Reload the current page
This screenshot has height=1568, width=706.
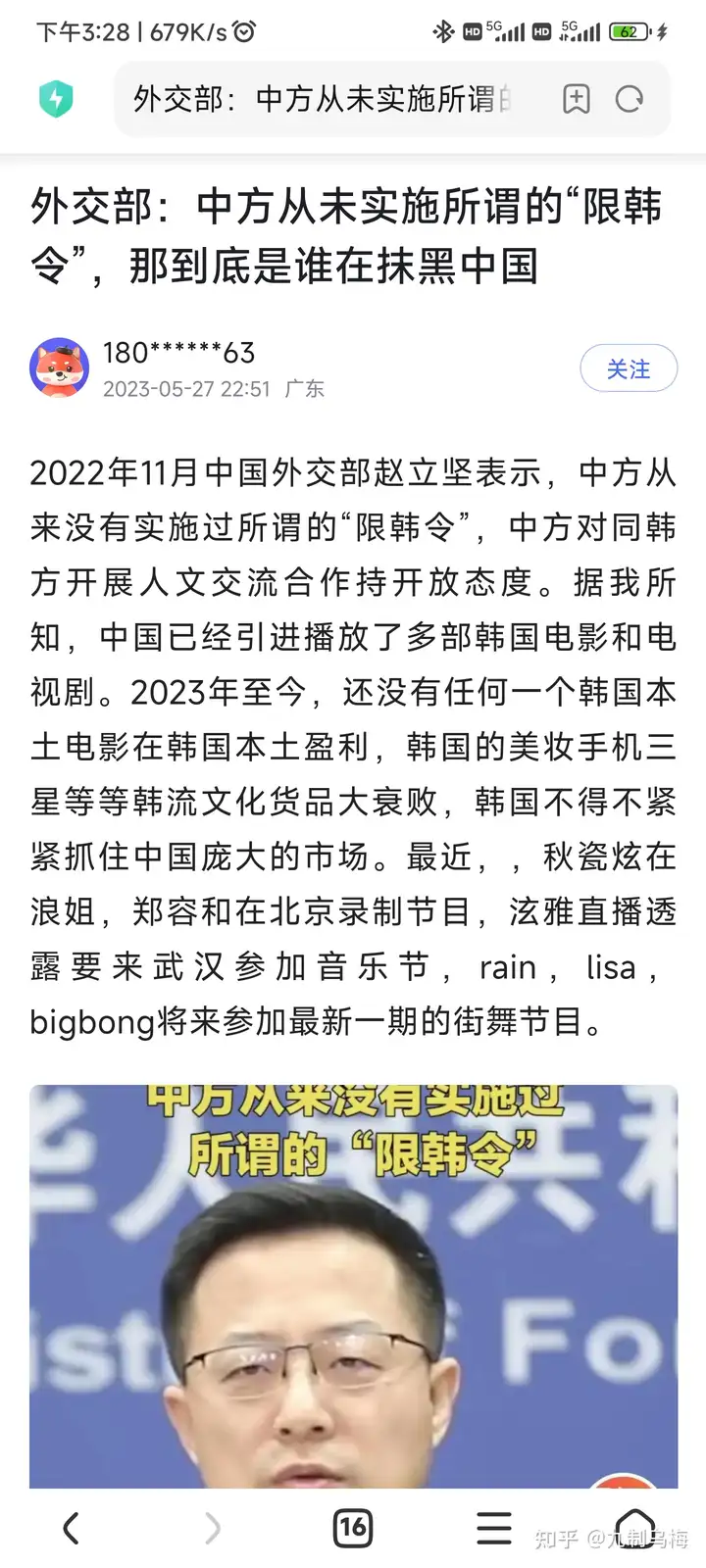pos(629,99)
